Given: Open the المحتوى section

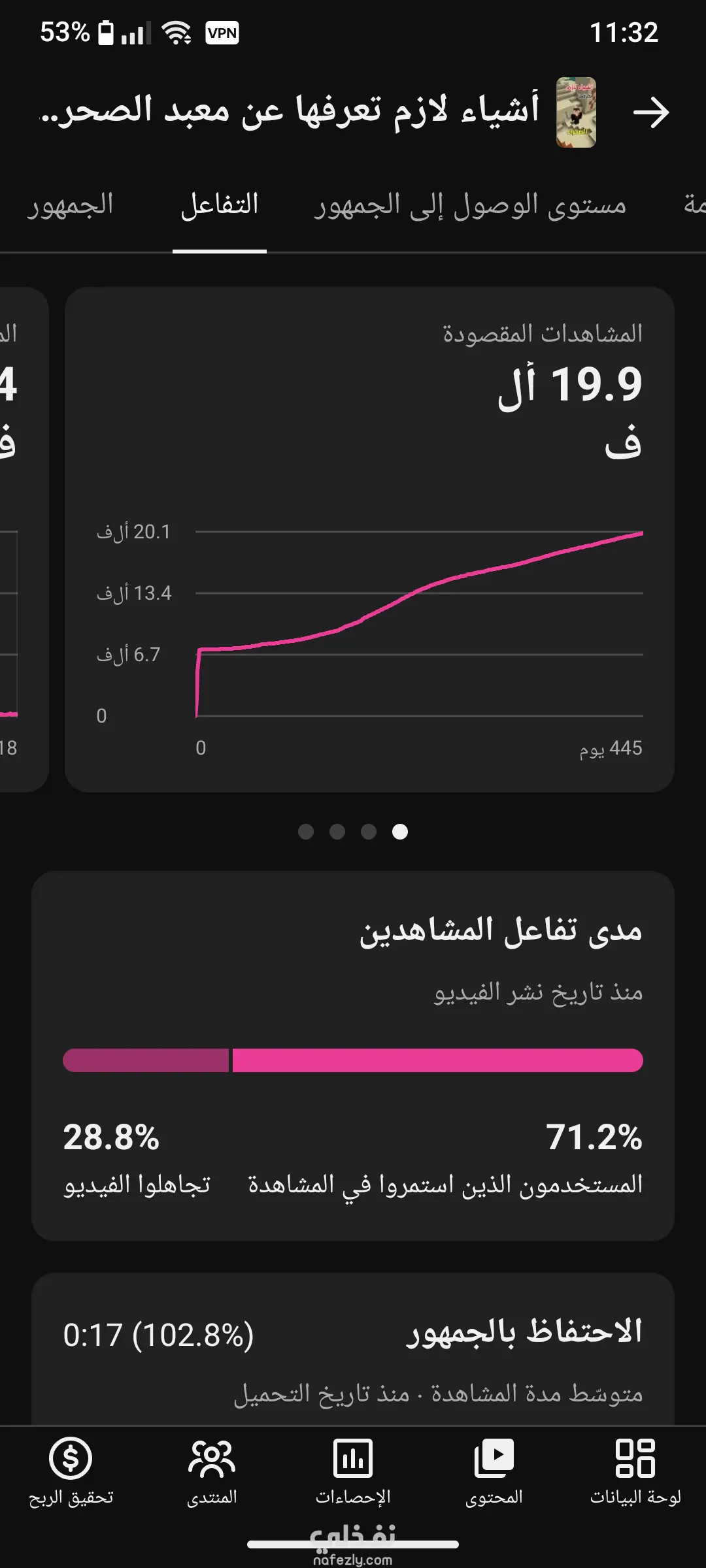Looking at the screenshot, I should (x=494, y=1471).
